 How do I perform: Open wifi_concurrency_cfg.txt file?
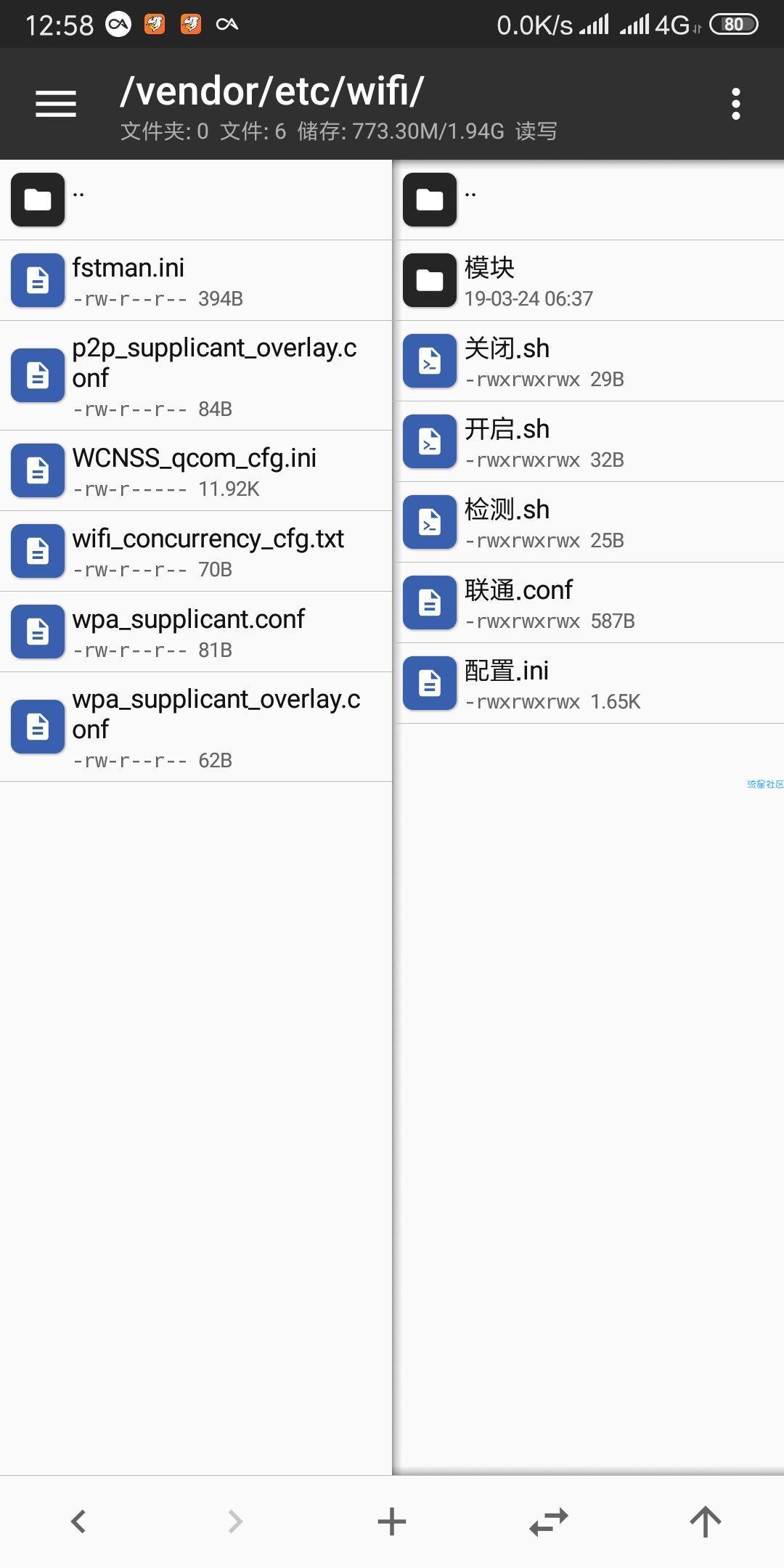point(196,552)
